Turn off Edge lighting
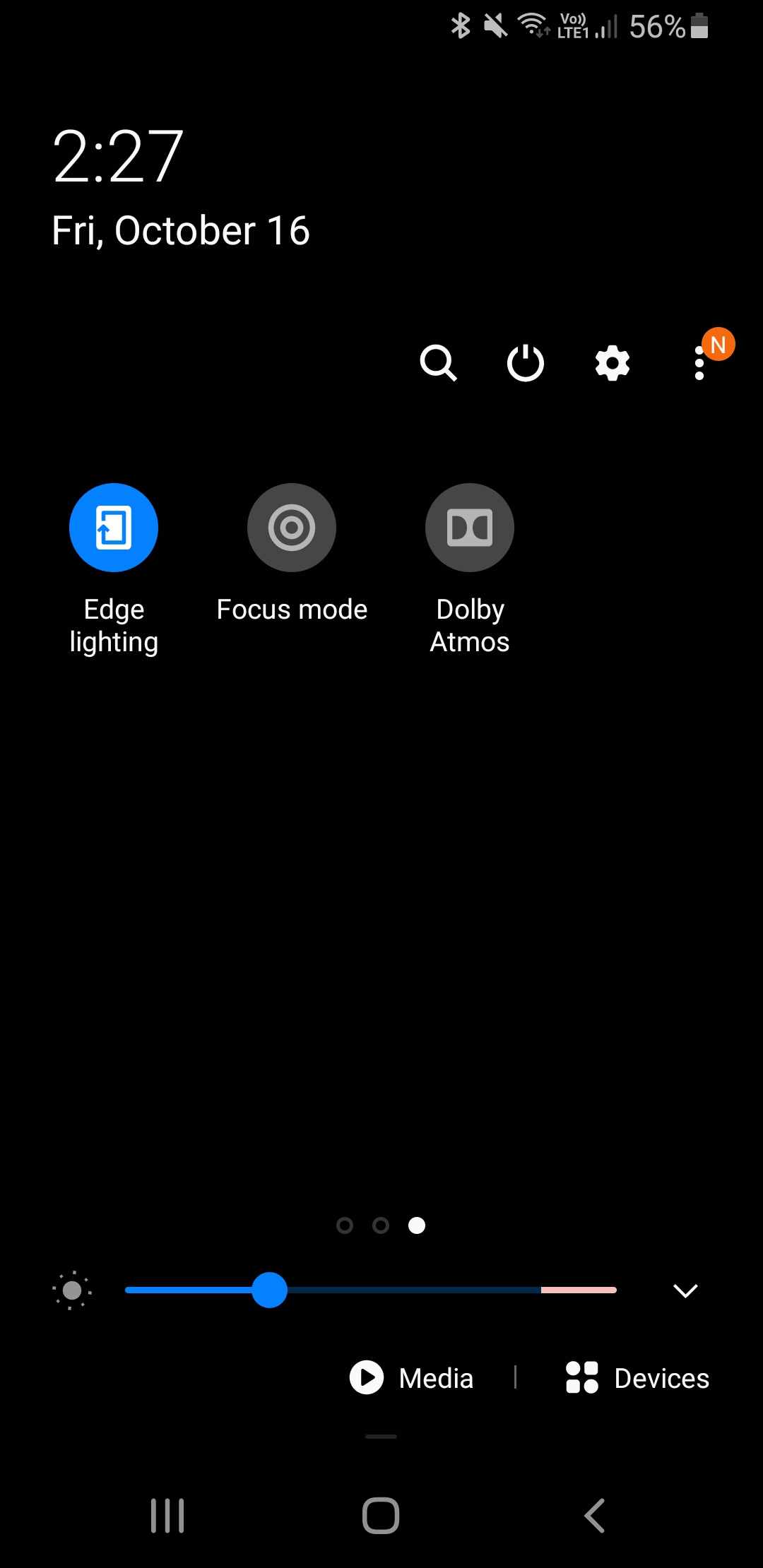This screenshot has width=763, height=1568. tap(114, 528)
